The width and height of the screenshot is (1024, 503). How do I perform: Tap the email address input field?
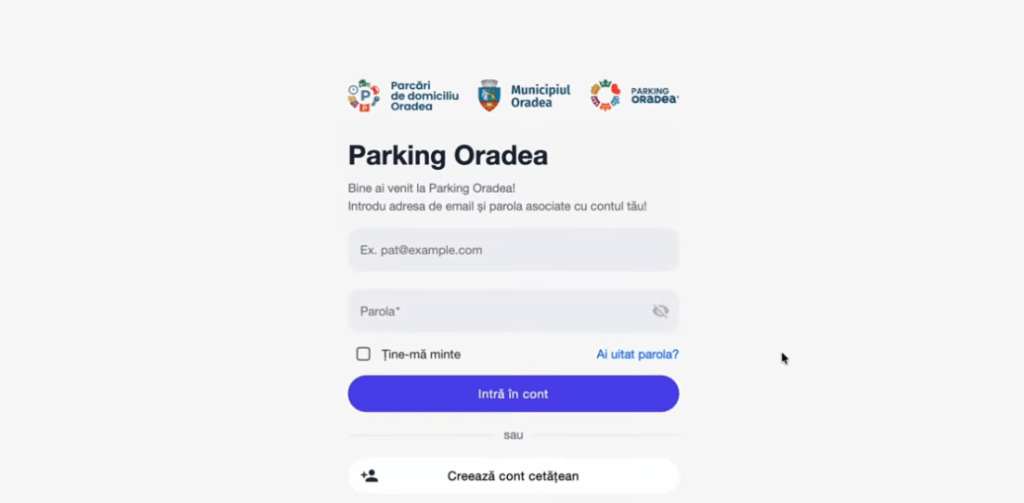pyautogui.click(x=512, y=250)
